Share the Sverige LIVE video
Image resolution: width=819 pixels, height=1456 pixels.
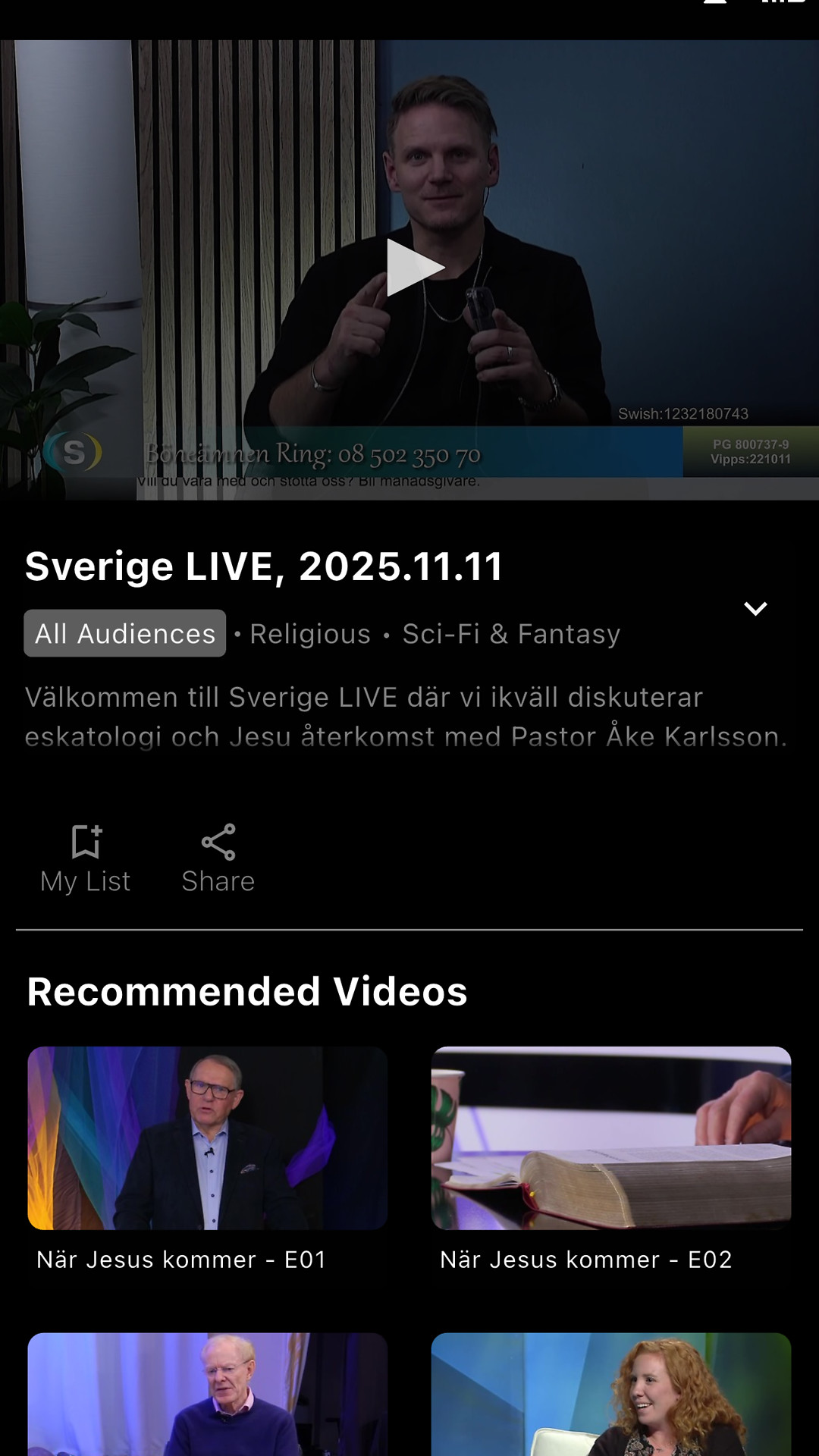point(218,859)
